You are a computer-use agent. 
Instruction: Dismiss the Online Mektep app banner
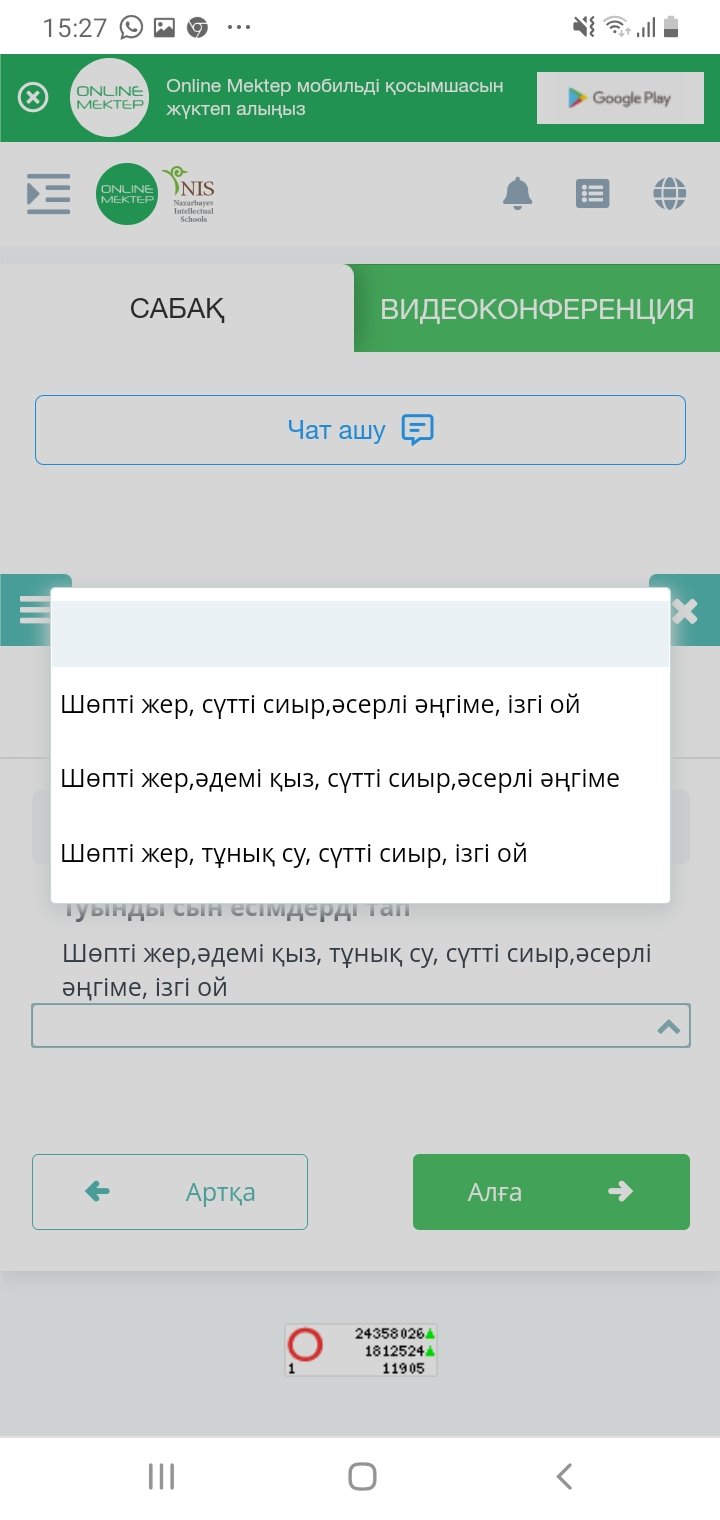[33, 98]
